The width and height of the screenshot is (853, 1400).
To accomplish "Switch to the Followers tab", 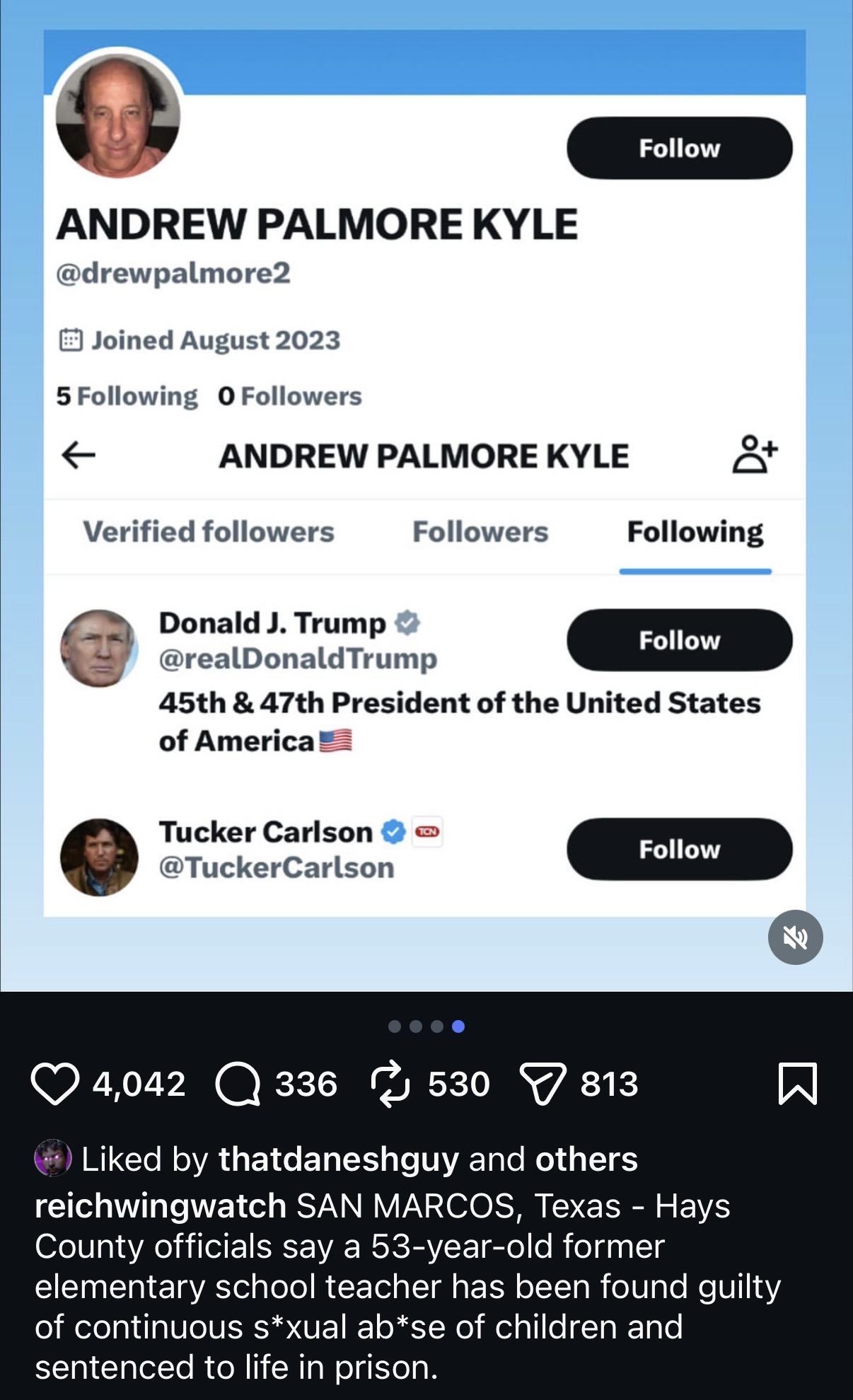I will (481, 533).
